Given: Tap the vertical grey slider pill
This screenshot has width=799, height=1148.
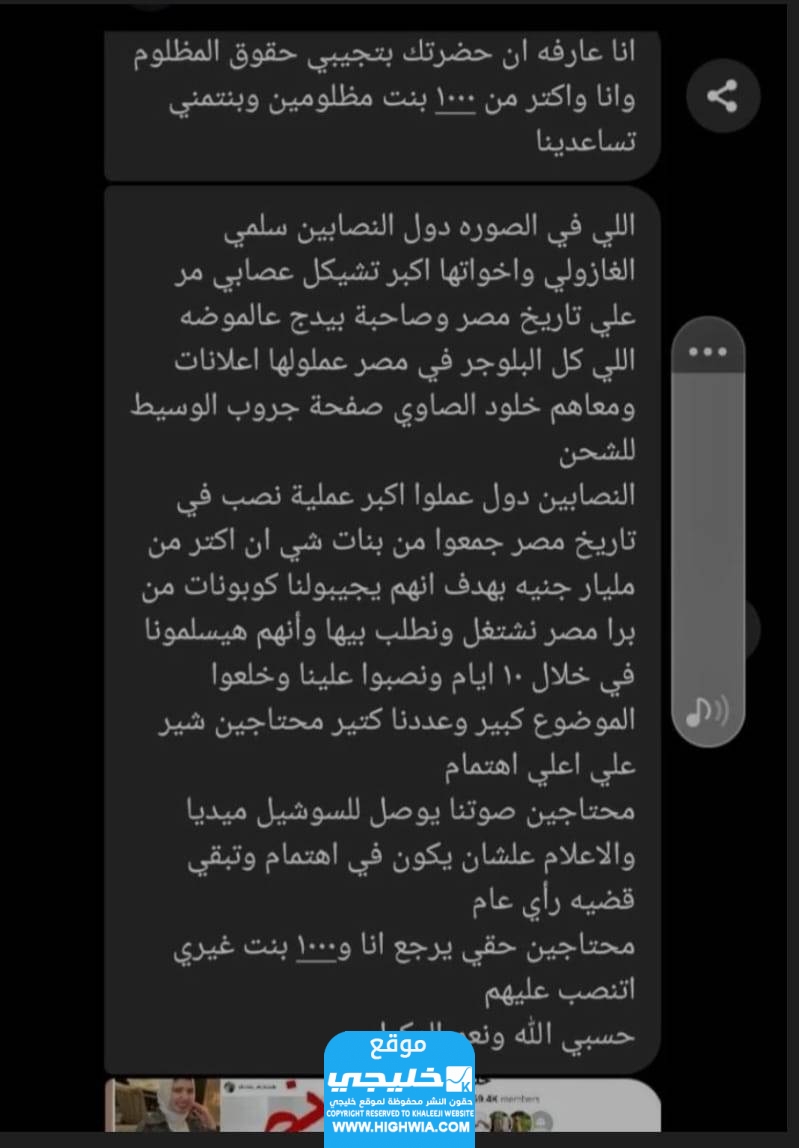Looking at the screenshot, I should (x=709, y=530).
